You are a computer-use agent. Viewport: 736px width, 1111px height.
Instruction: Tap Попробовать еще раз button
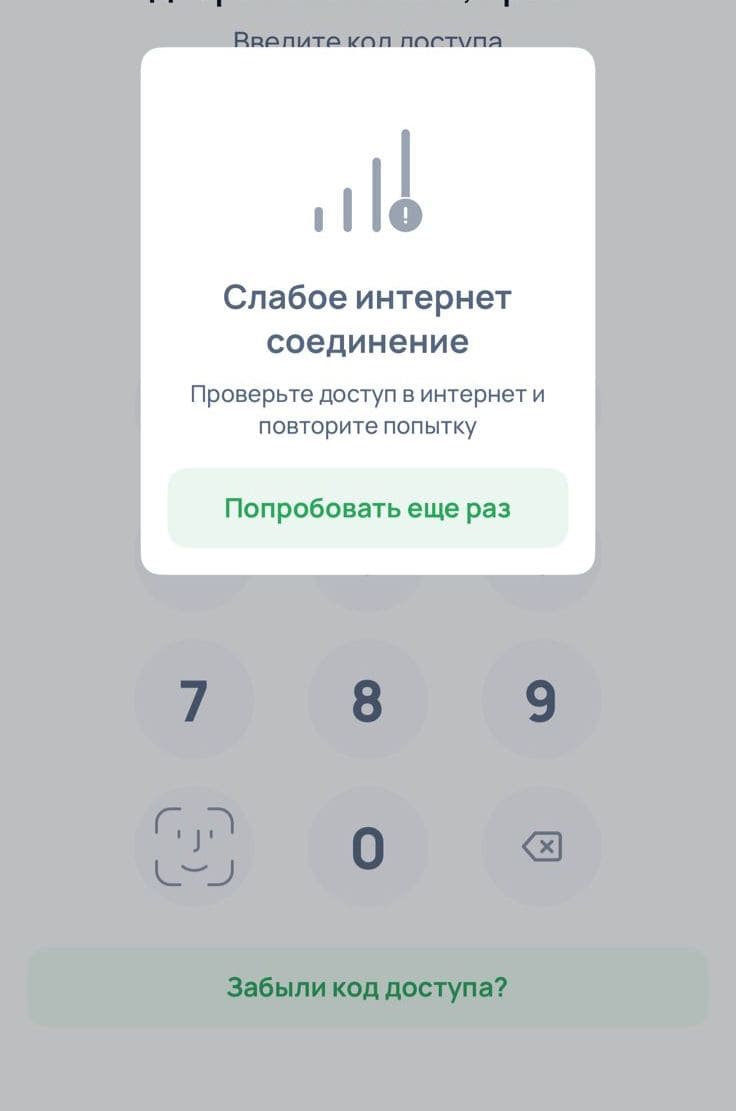367,508
